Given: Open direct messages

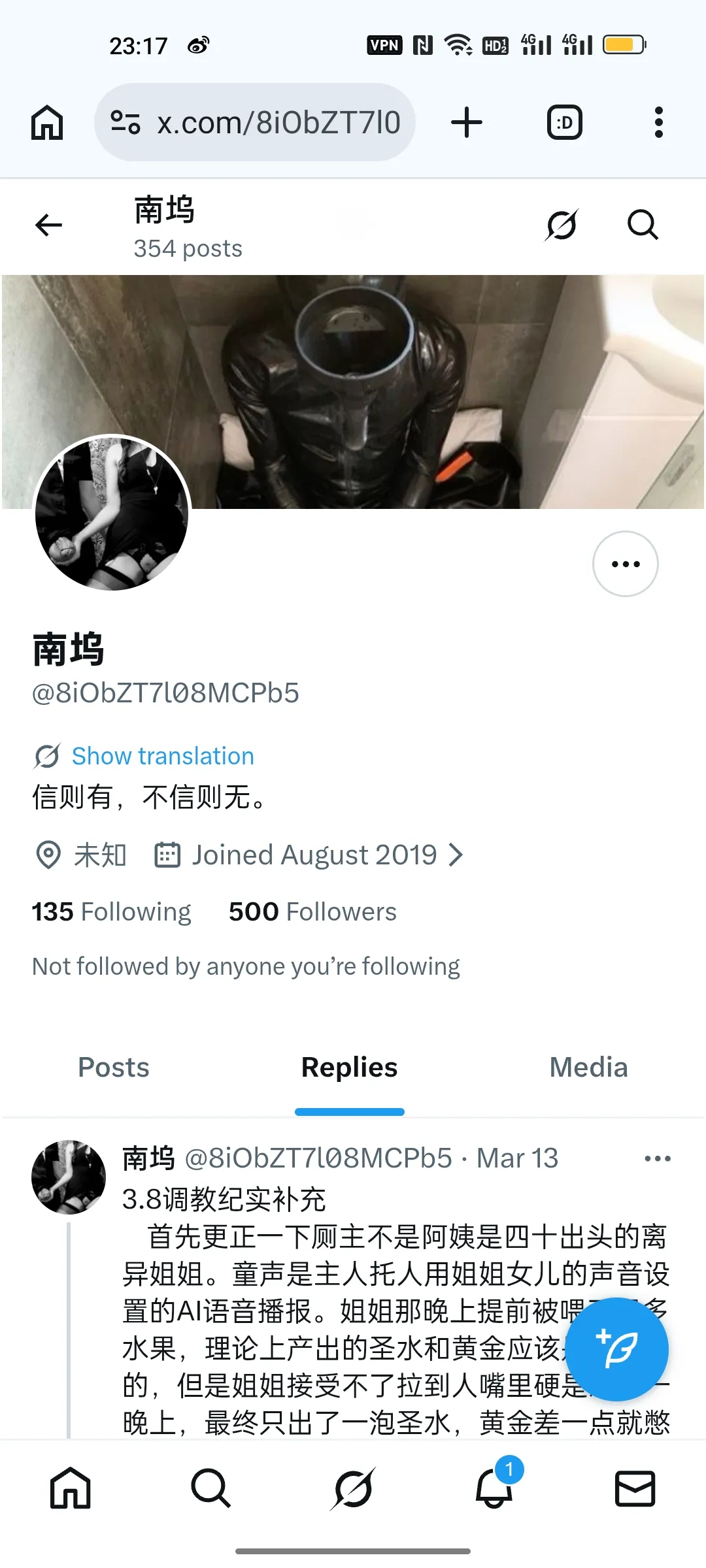Looking at the screenshot, I should click(x=635, y=1489).
